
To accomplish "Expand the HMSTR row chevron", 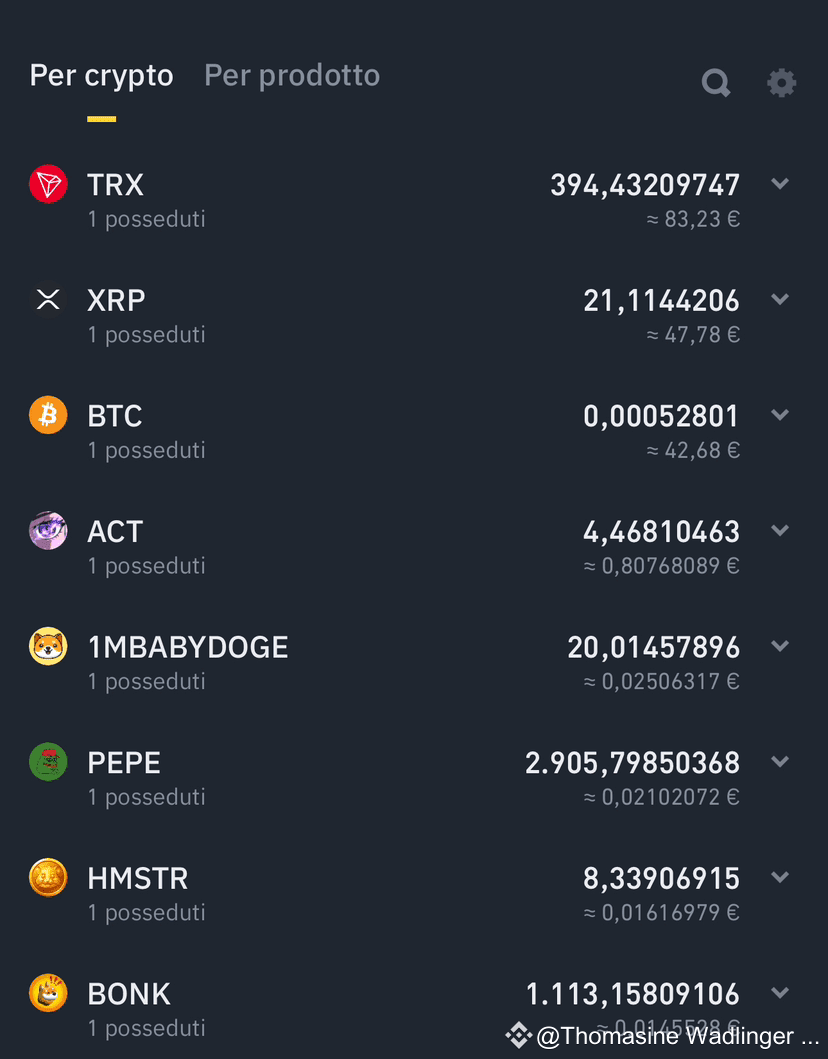I will click(x=781, y=878).
